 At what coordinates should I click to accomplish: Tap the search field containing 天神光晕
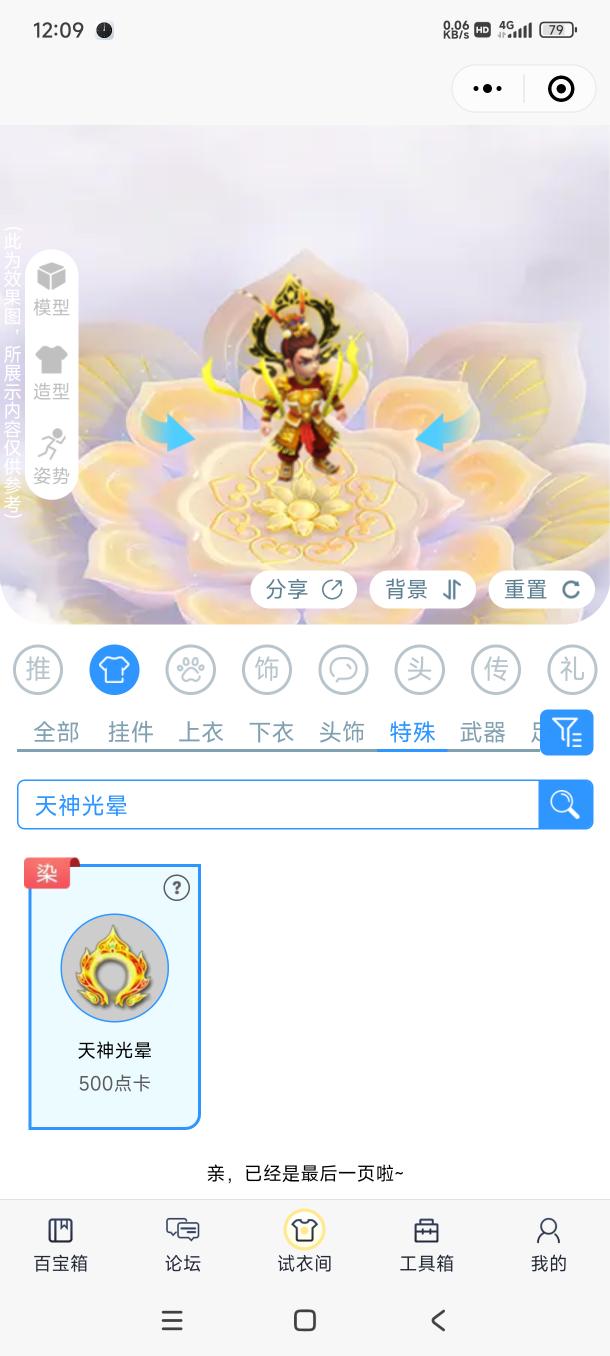(277, 805)
